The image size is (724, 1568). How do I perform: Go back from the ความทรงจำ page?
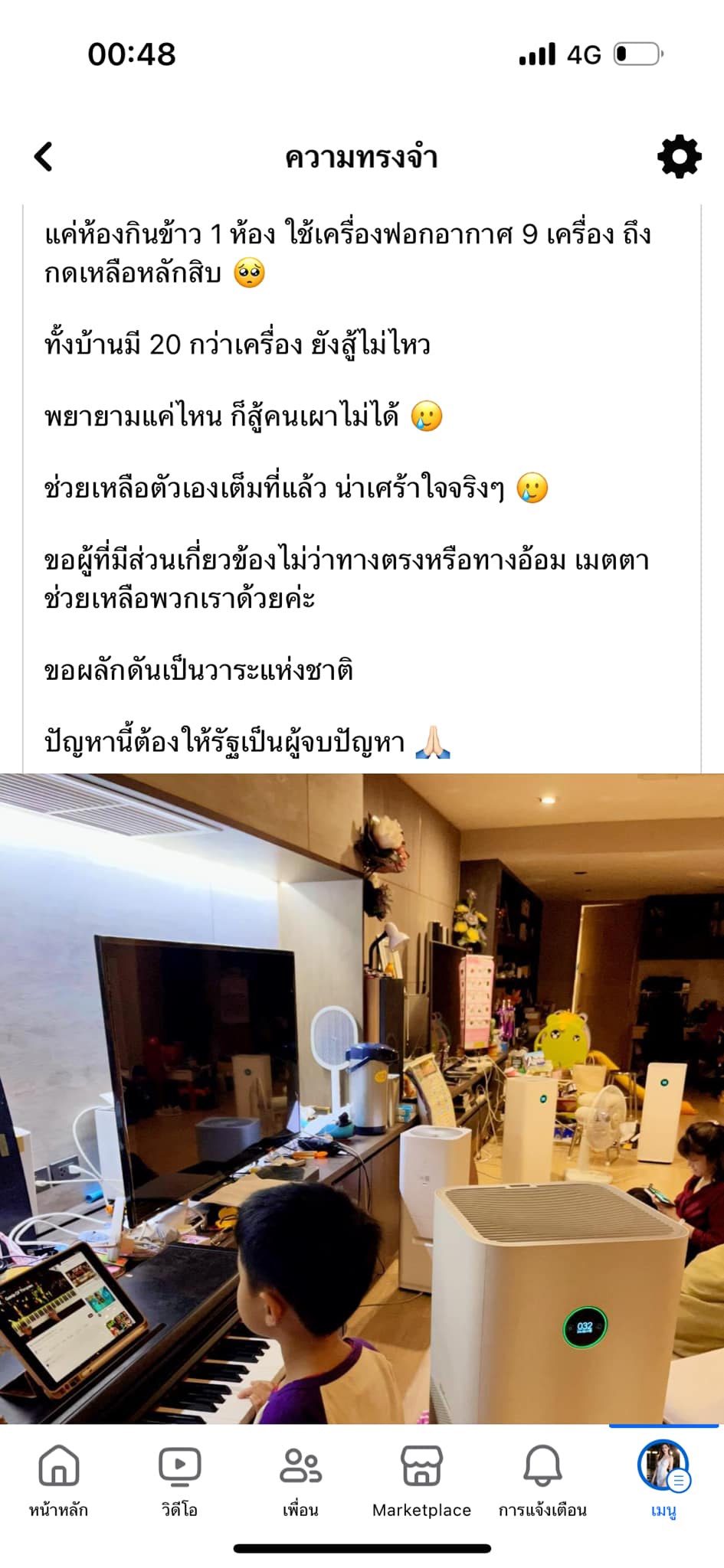coord(44,157)
